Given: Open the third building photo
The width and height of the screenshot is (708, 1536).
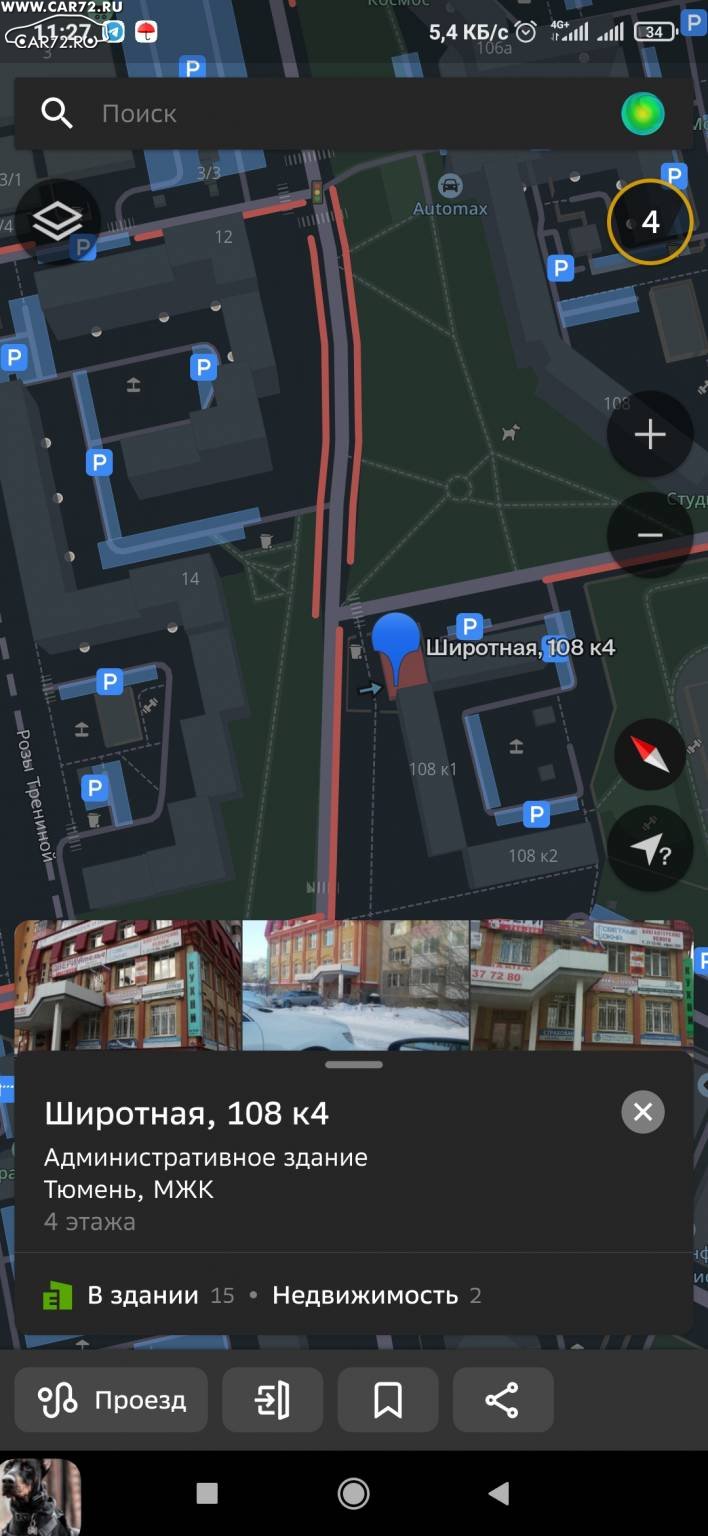Looking at the screenshot, I should (582, 985).
